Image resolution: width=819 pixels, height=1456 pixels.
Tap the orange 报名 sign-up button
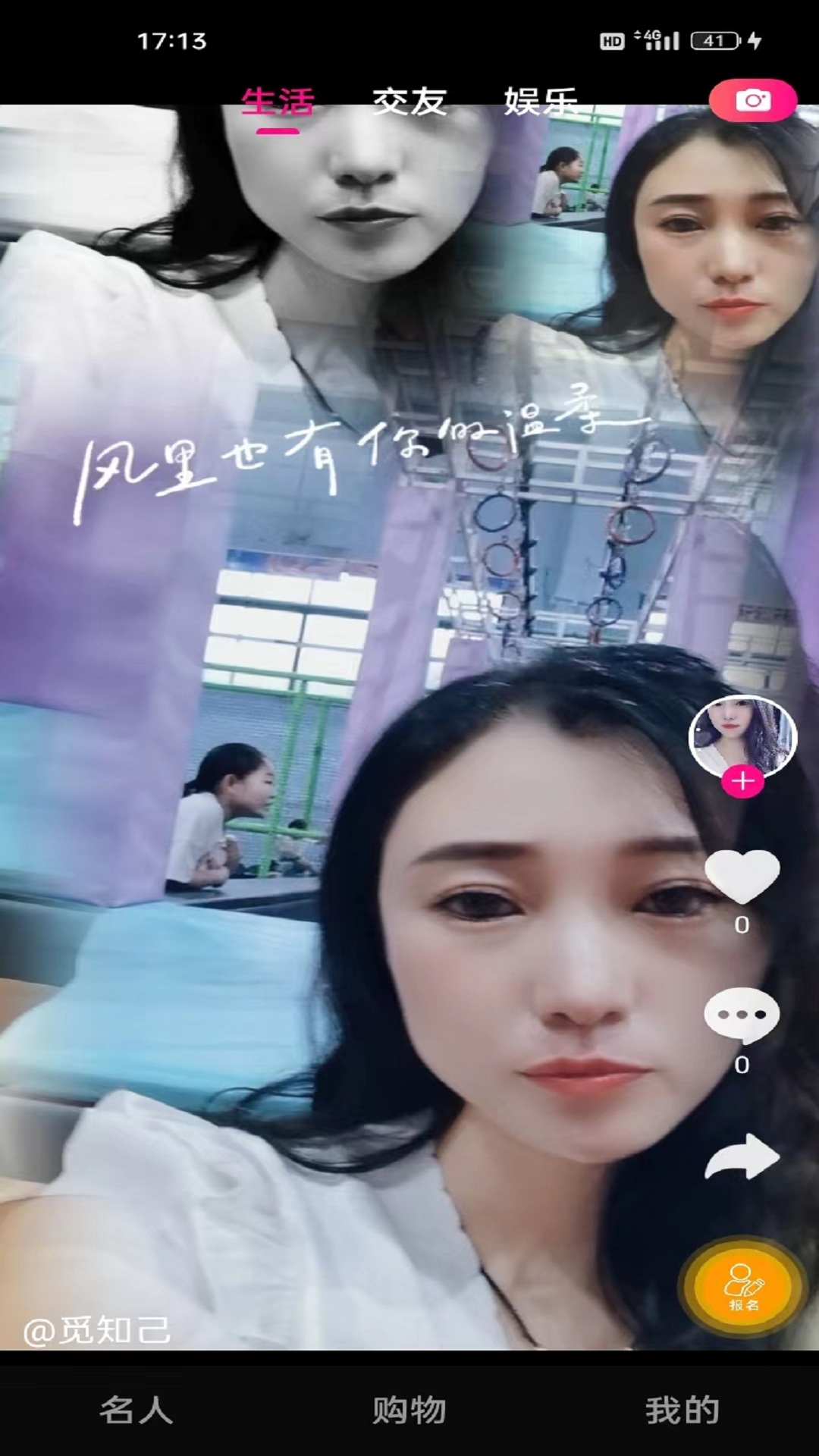coord(743,1287)
